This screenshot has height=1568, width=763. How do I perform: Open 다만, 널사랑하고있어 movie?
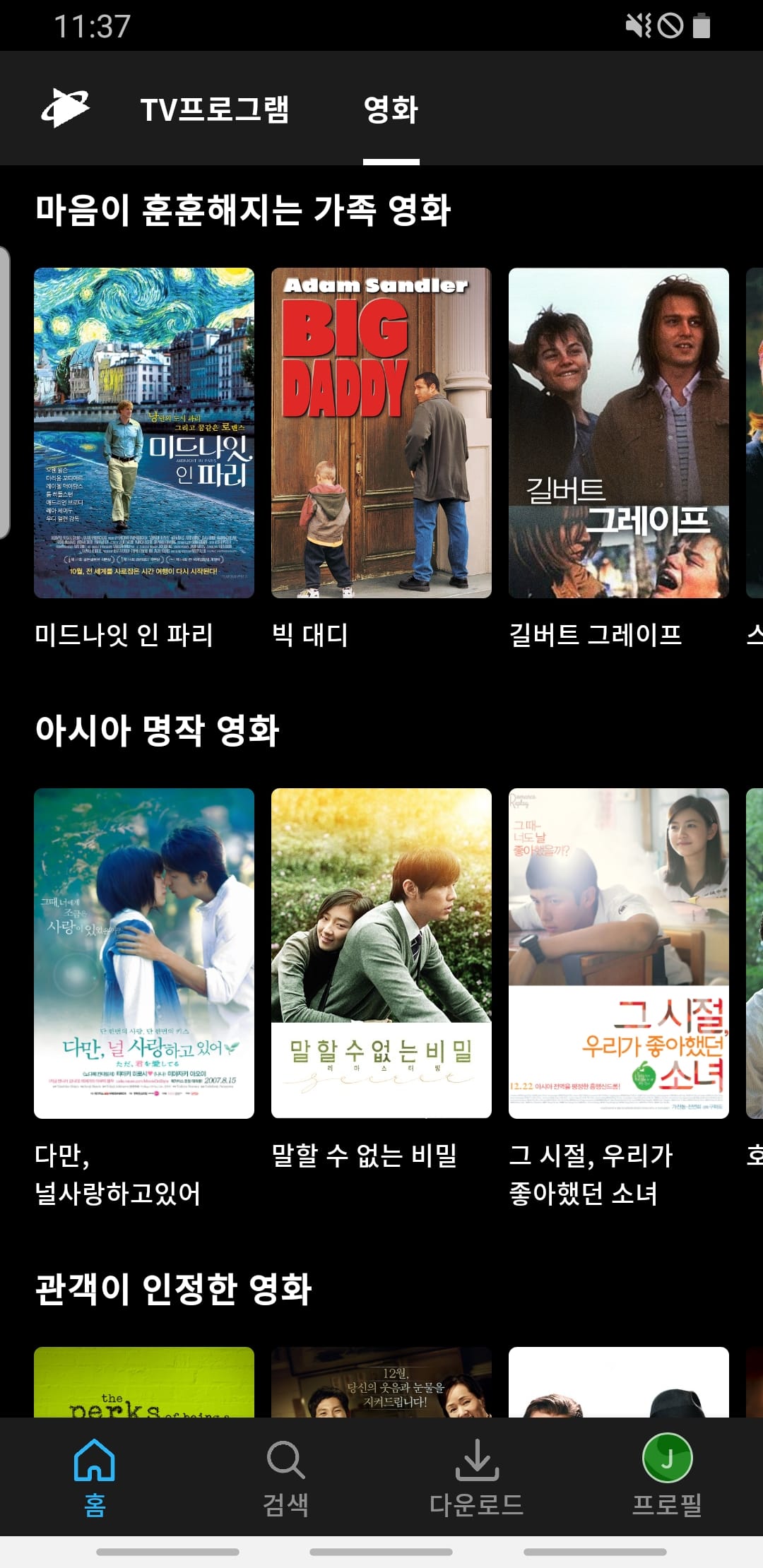[x=144, y=953]
